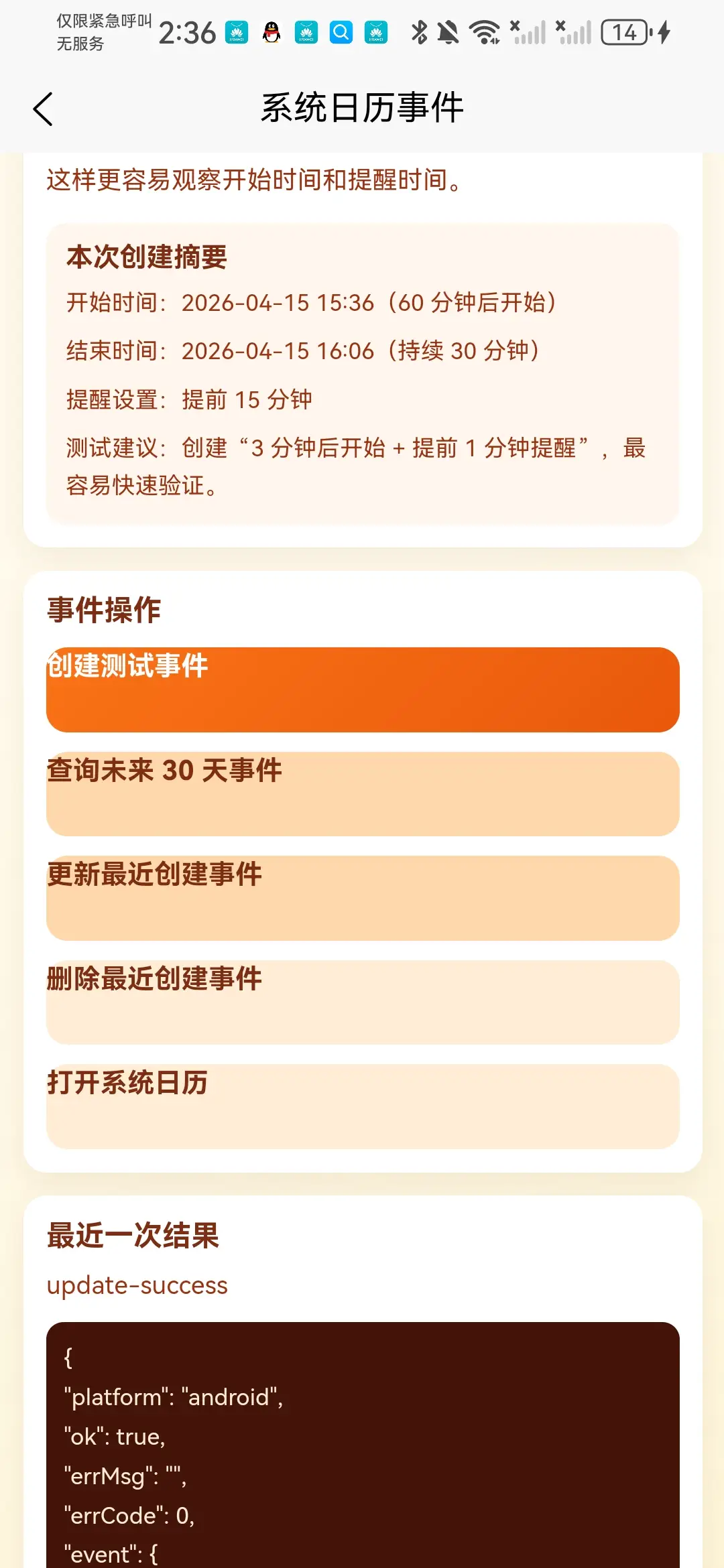This screenshot has height=1568, width=724.
Task: Query events via 查询未来 30 天事件
Action: point(362,793)
